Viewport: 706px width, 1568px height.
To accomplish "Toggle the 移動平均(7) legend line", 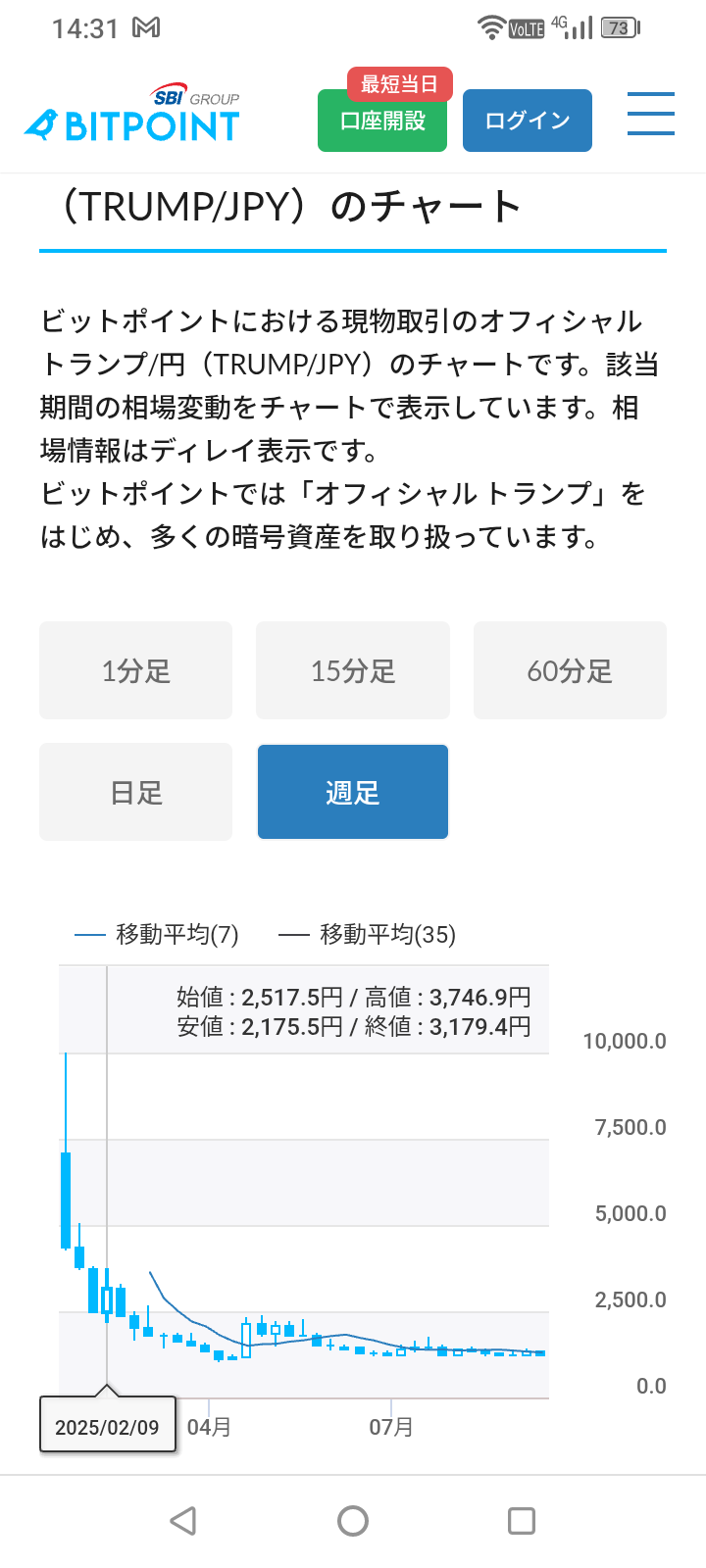I will pos(157,935).
